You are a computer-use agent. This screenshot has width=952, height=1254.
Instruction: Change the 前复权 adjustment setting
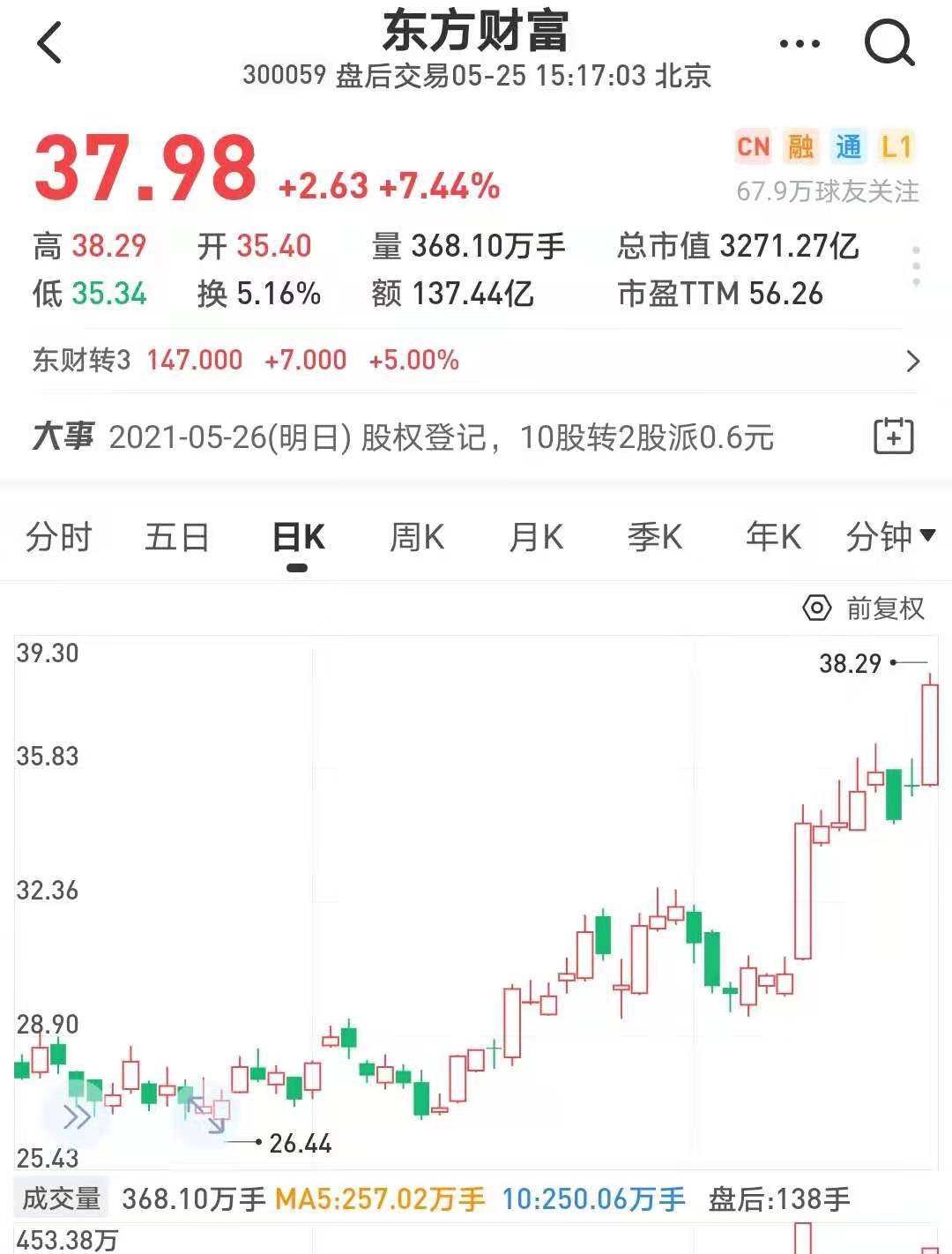pyautogui.click(x=865, y=608)
